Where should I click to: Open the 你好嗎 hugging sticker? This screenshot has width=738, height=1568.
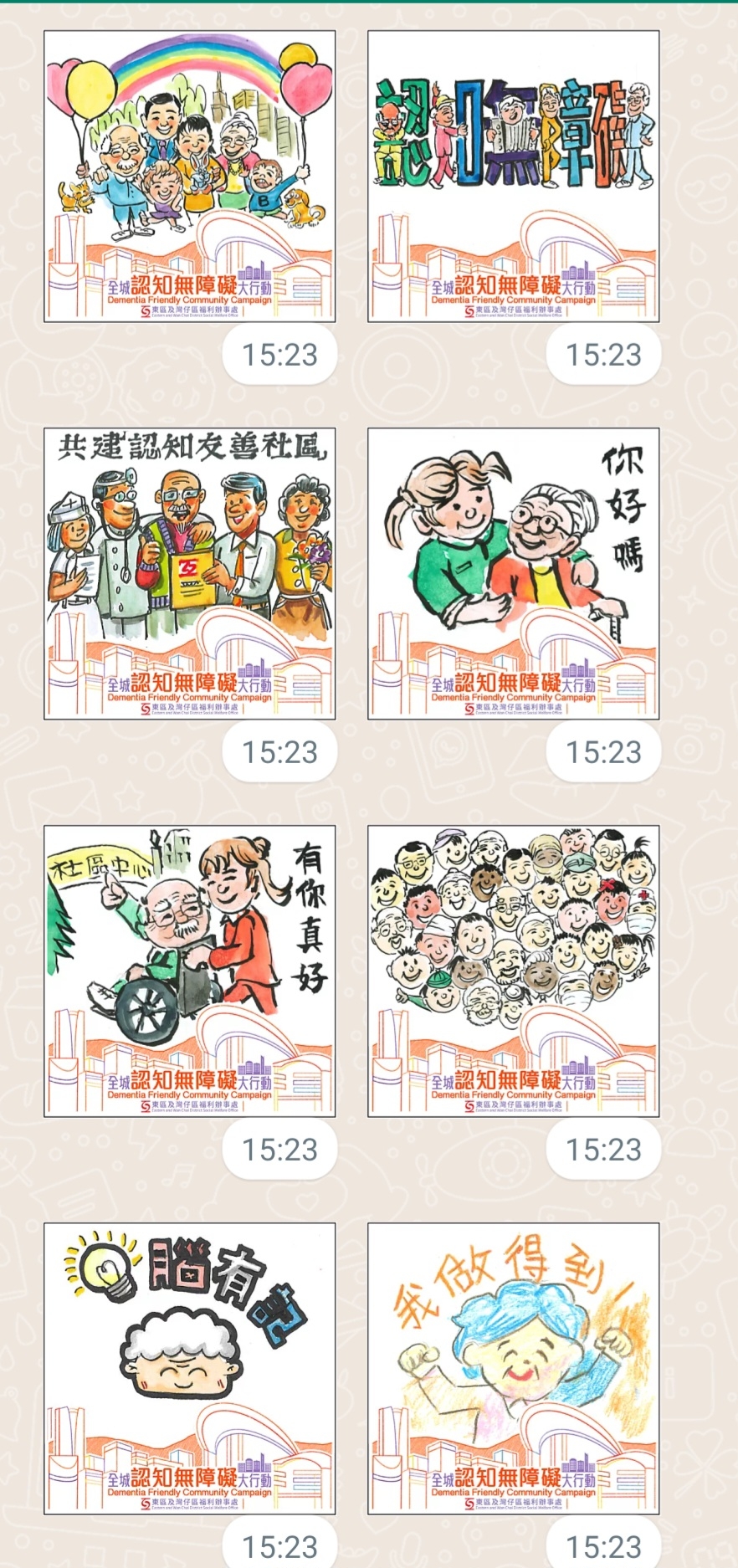[x=514, y=574]
